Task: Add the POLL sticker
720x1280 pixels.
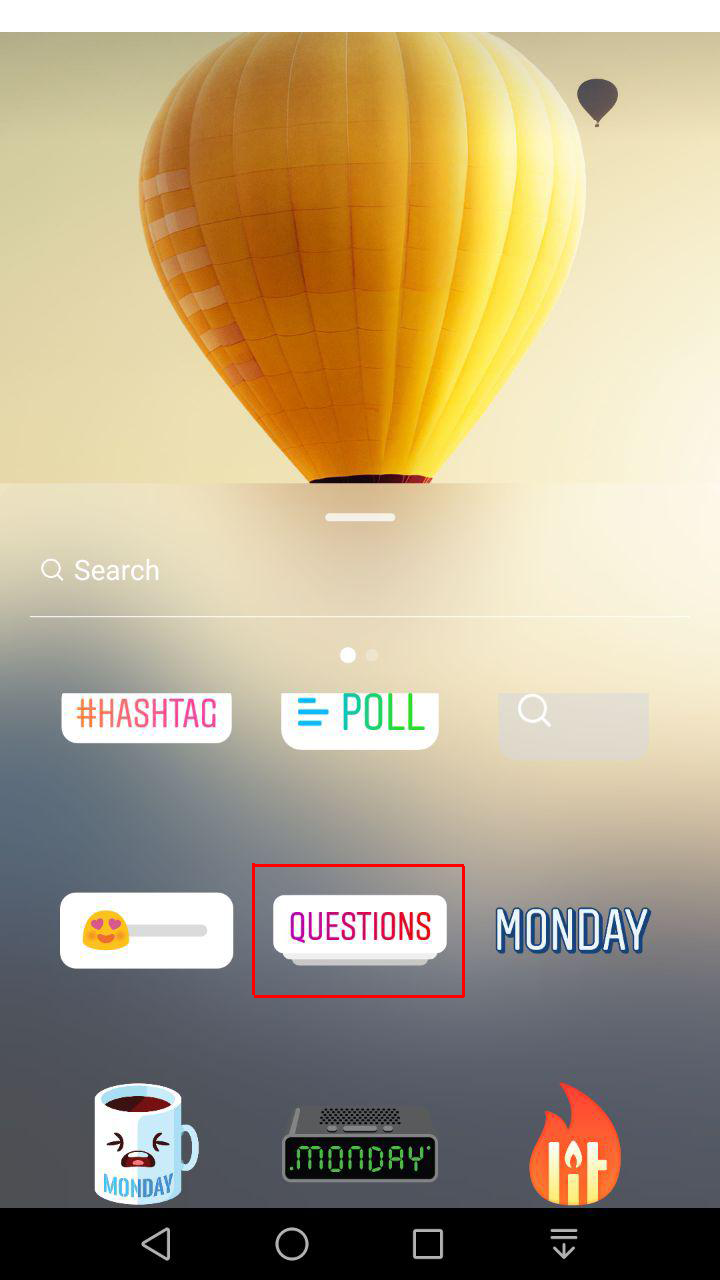Action: pos(360,718)
